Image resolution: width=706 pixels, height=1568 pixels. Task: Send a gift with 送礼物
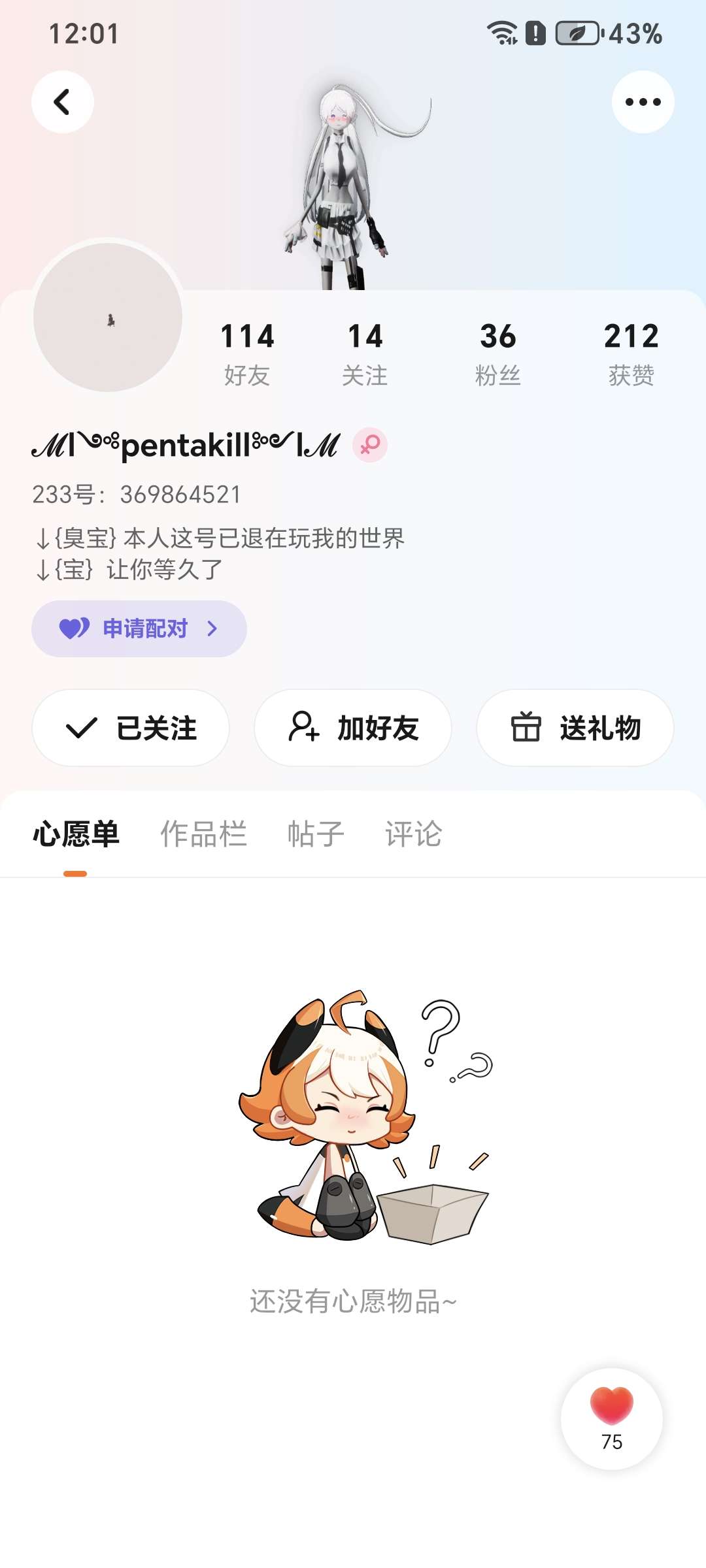(x=575, y=728)
